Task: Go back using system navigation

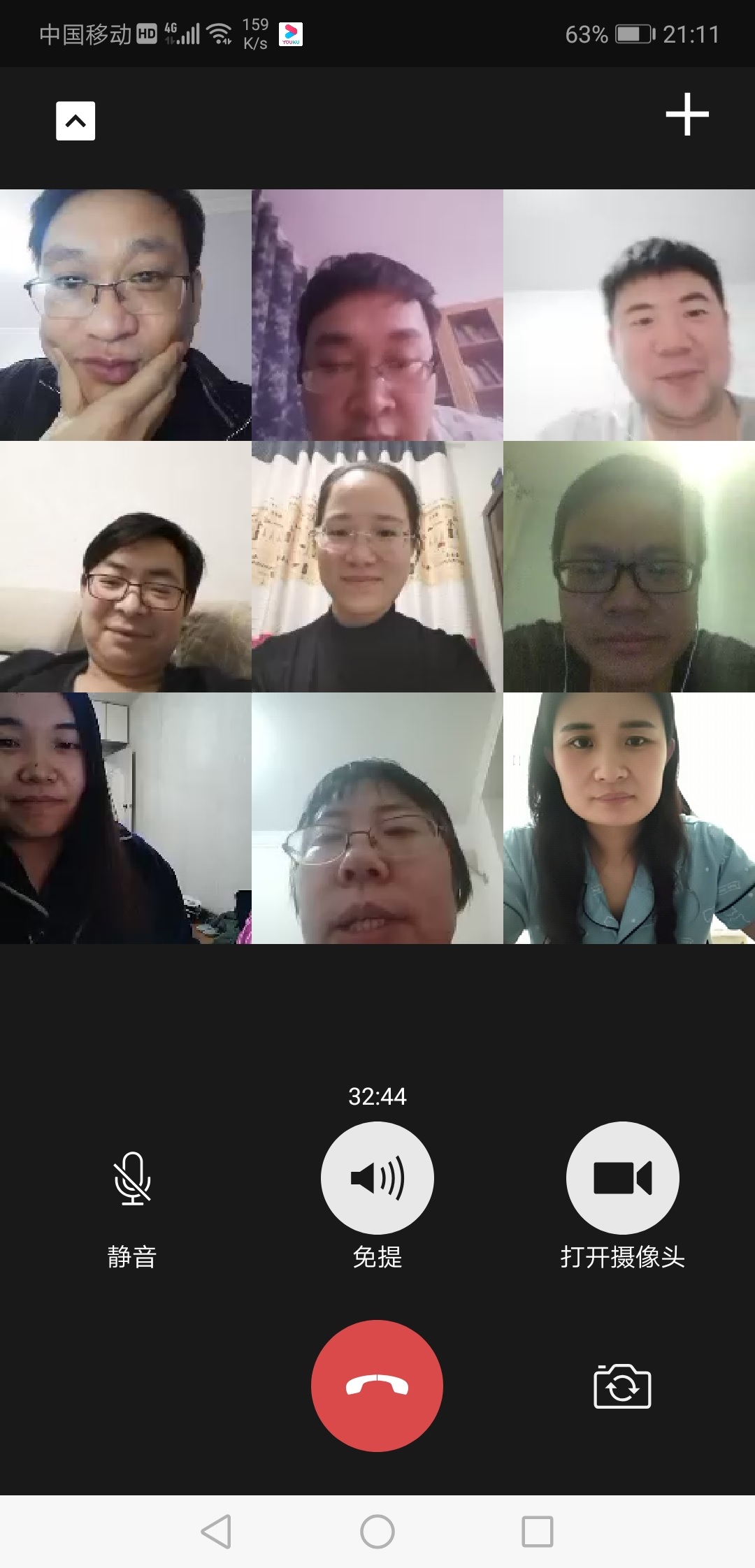Action: 216,1532
